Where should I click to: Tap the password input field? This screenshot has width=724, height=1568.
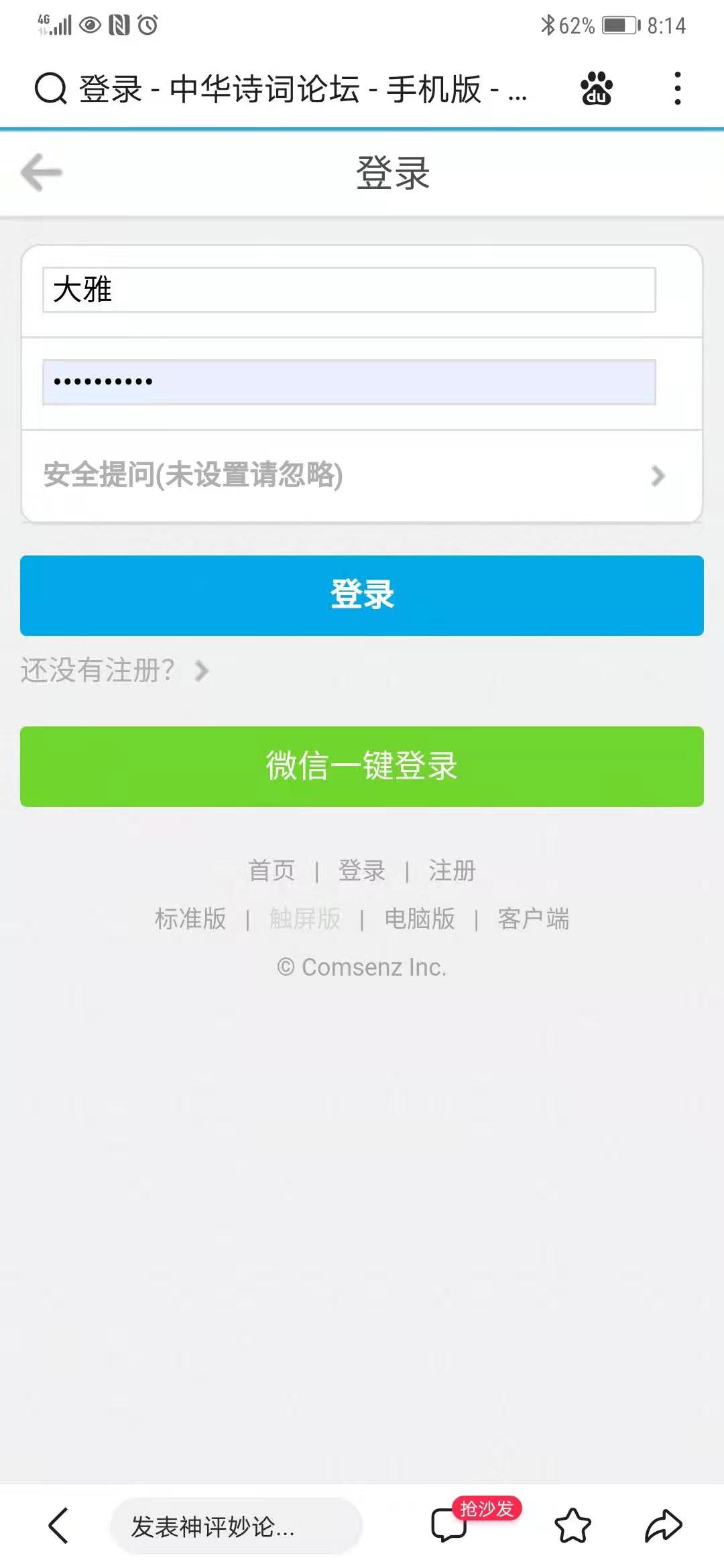pyautogui.click(x=349, y=382)
